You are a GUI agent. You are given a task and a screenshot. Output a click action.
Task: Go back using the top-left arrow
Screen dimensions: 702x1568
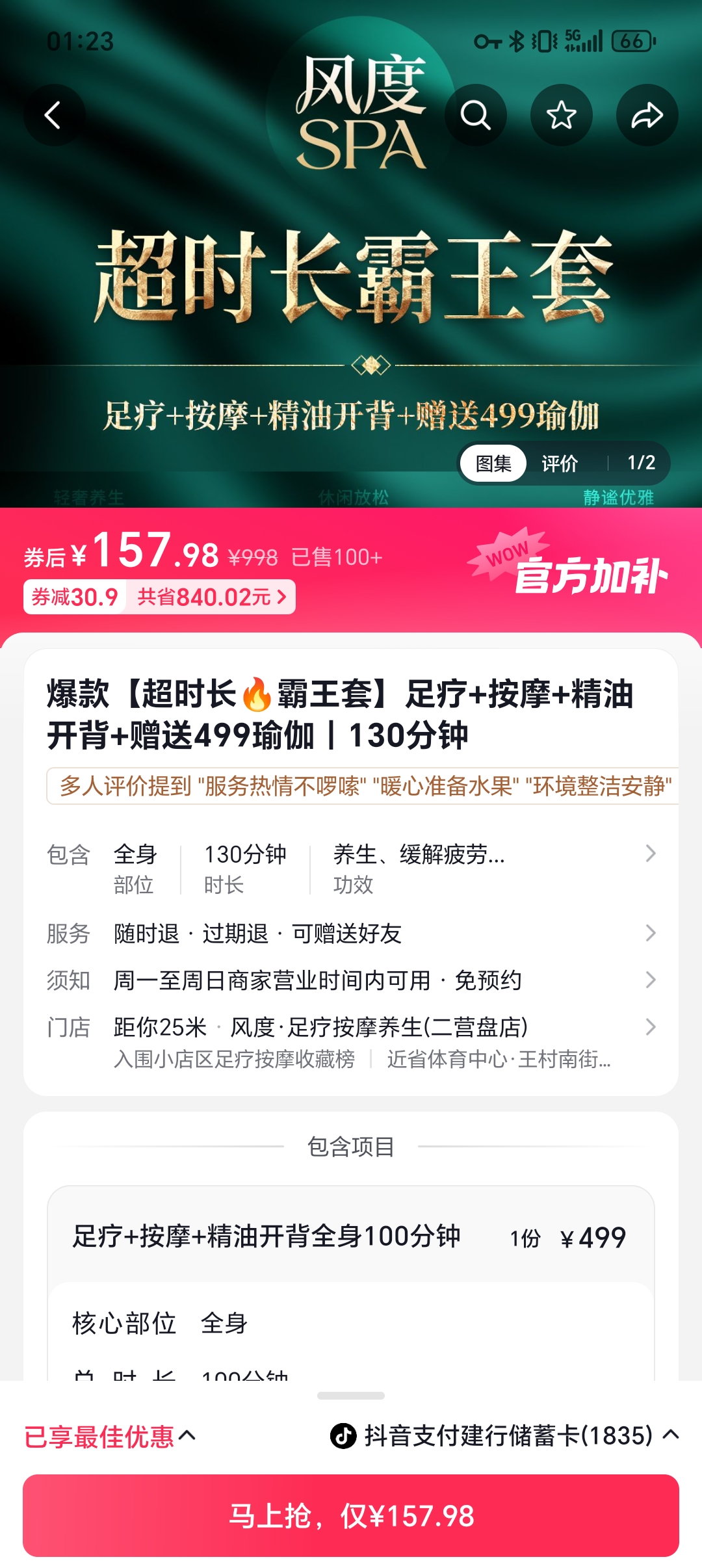(x=54, y=116)
